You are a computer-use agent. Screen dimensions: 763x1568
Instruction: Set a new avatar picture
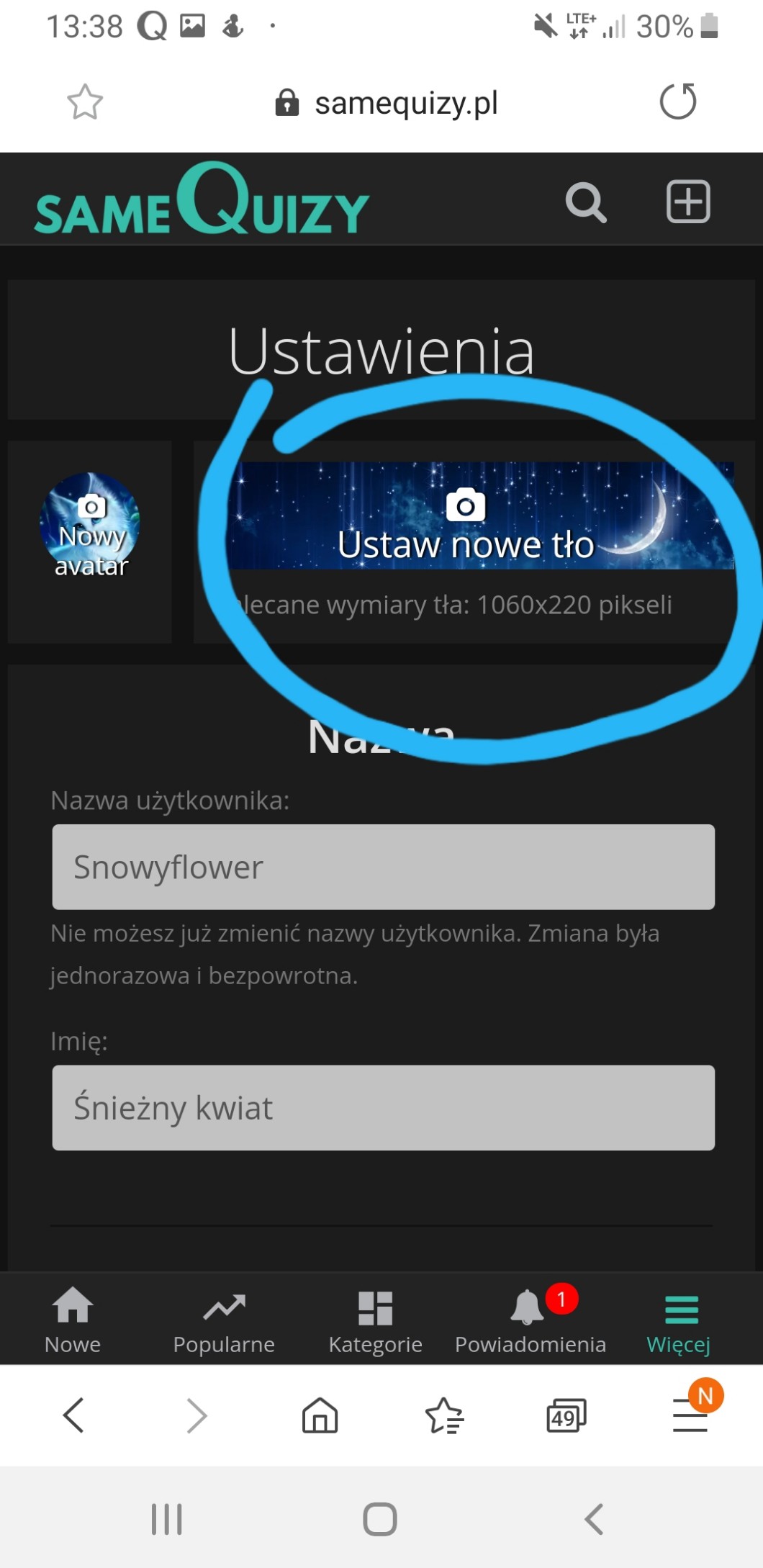[x=91, y=523]
